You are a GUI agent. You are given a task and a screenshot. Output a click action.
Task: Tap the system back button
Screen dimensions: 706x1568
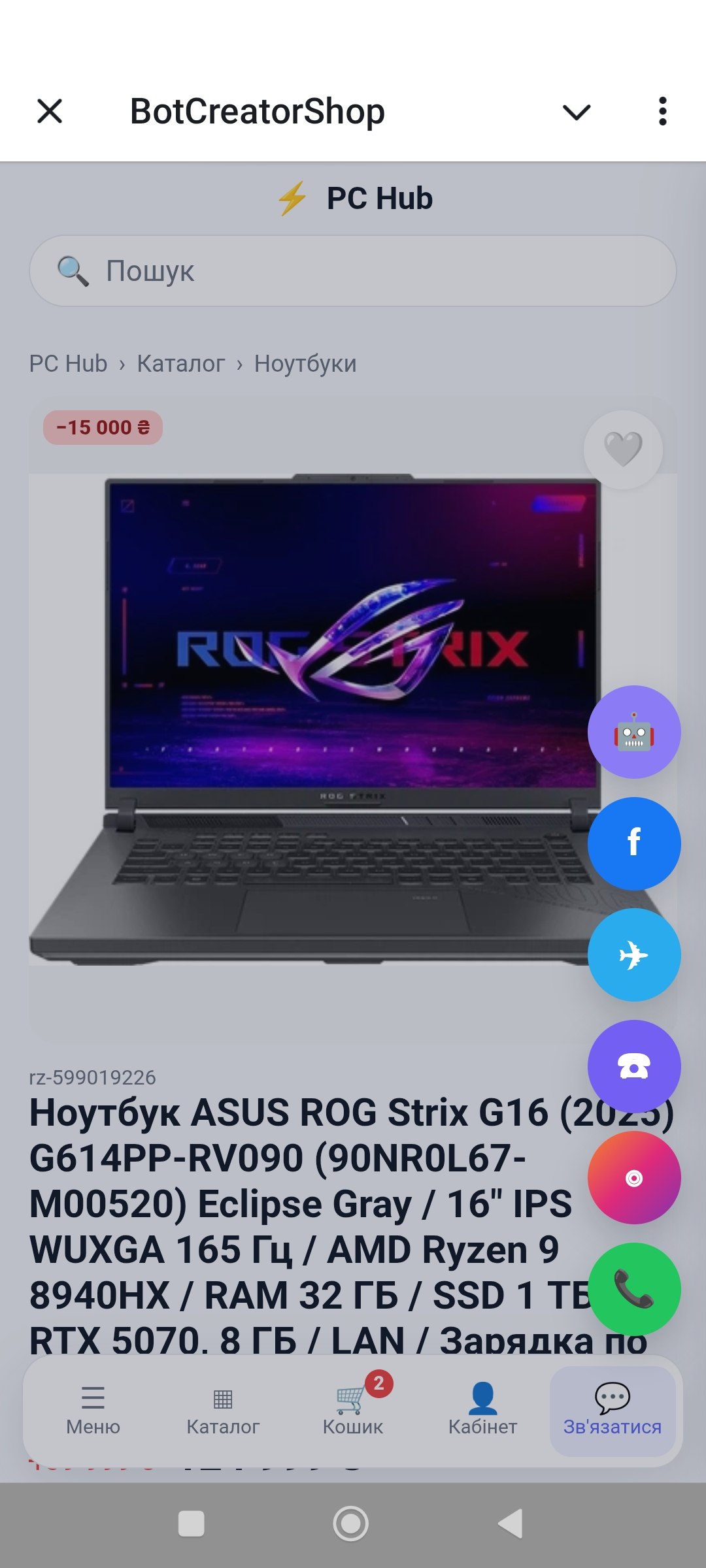(x=511, y=1524)
